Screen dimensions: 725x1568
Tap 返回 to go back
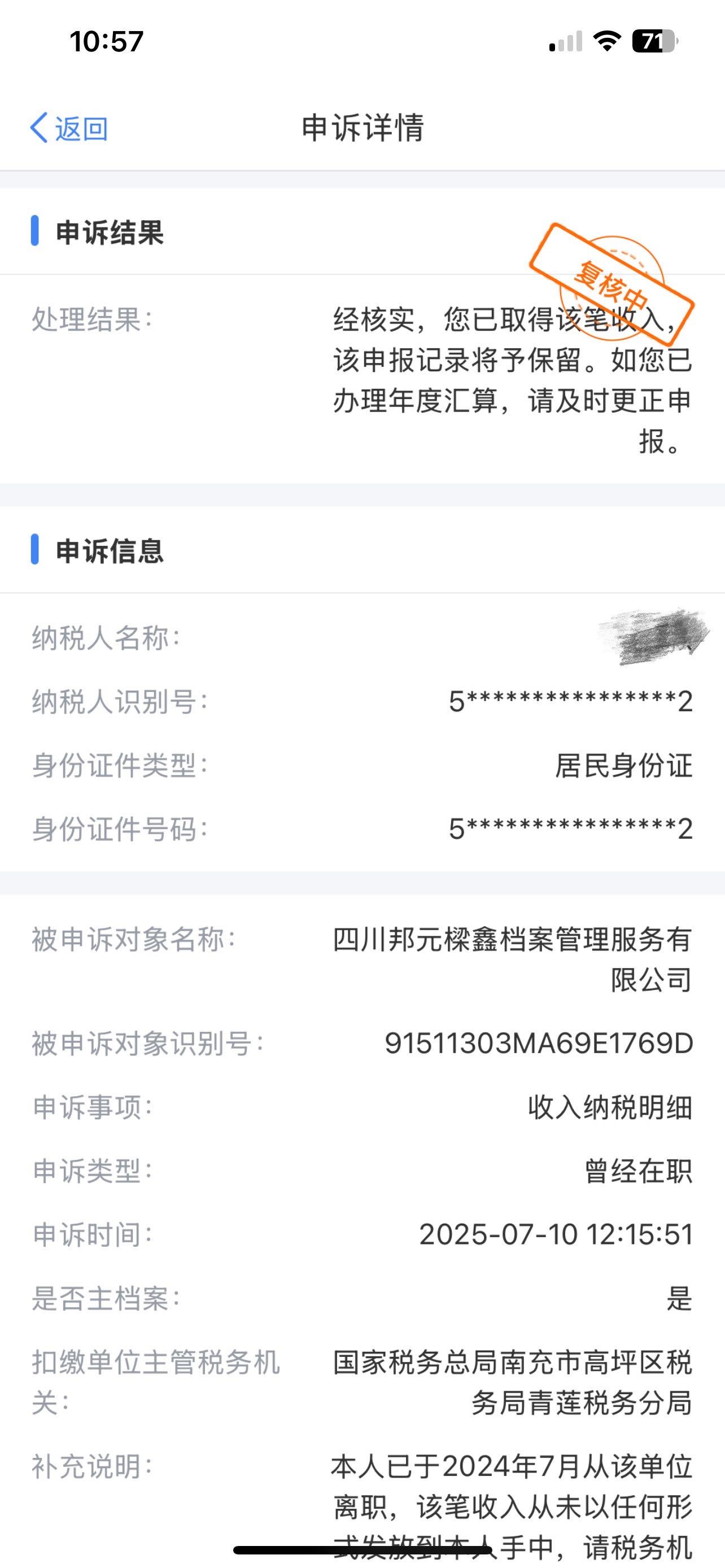(70, 129)
